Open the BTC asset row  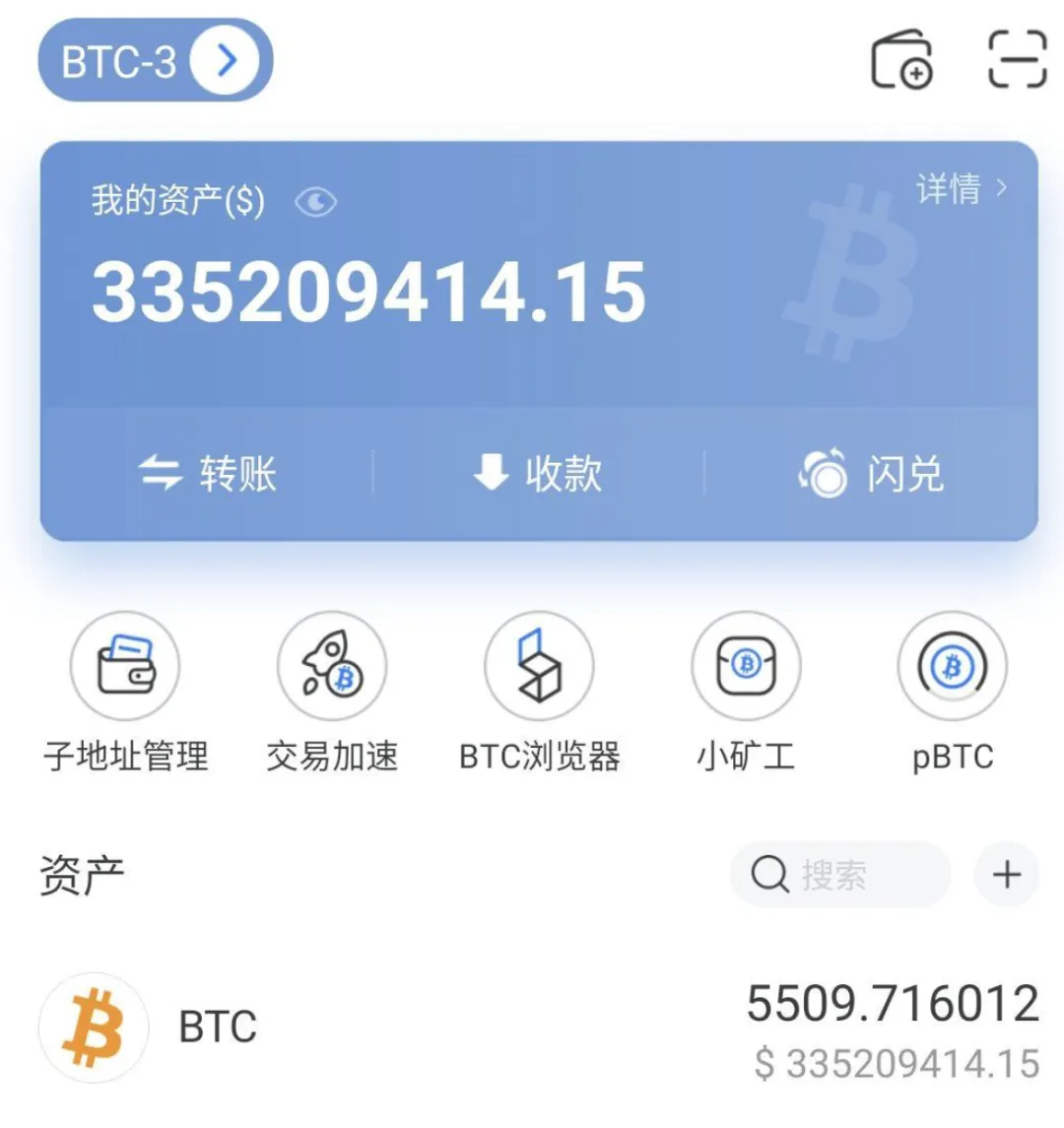tap(532, 1028)
